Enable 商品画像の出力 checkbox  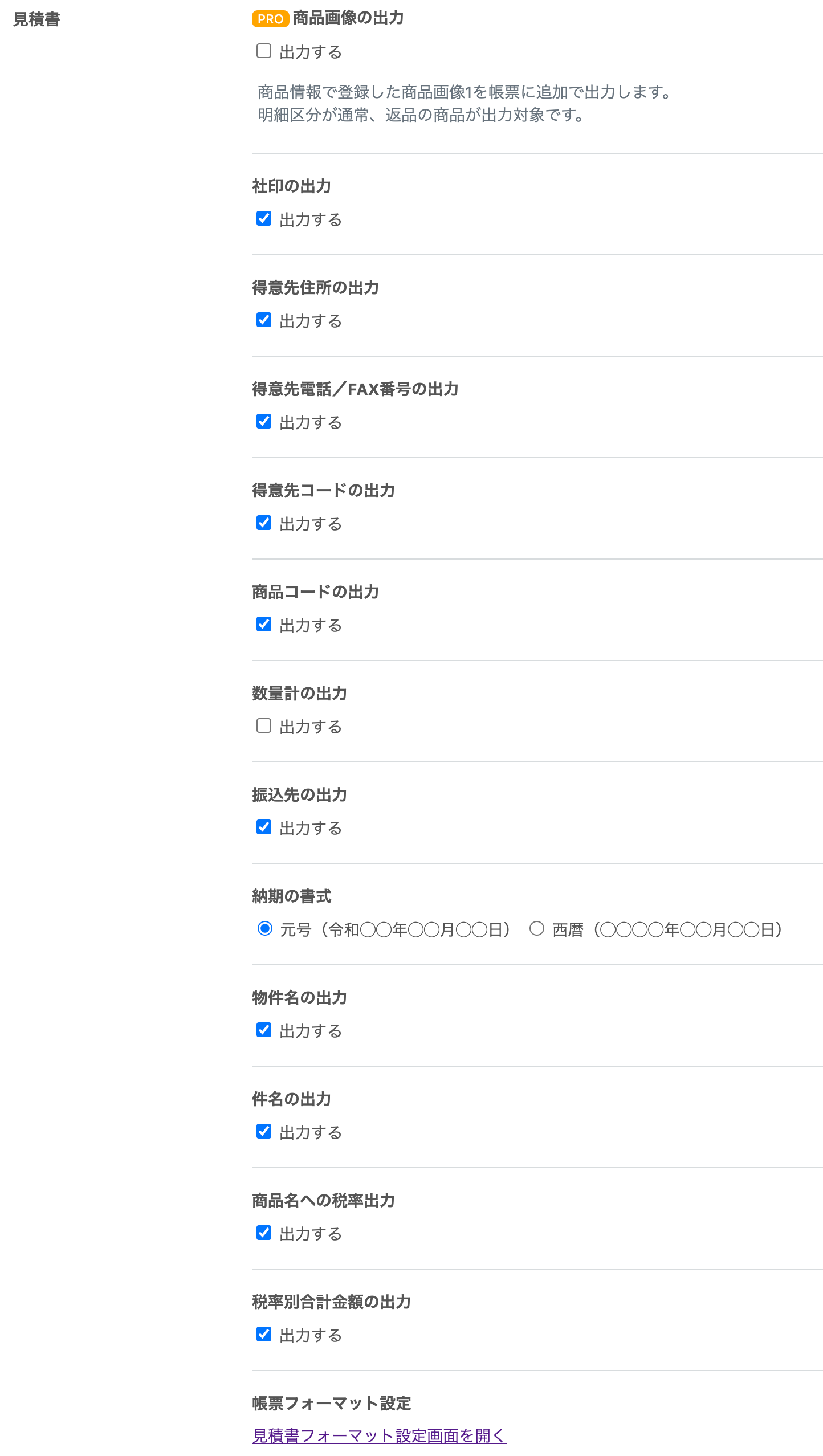click(x=263, y=51)
